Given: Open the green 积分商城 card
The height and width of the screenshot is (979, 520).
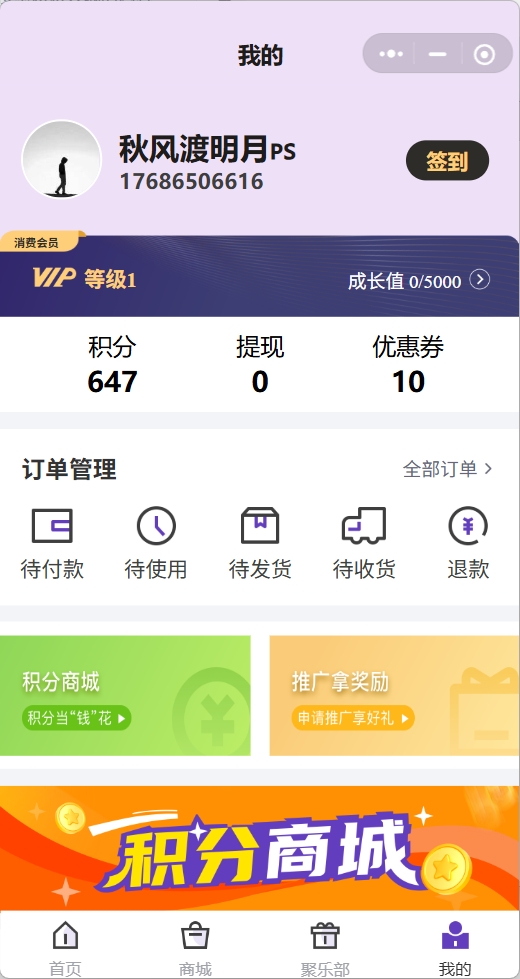Looking at the screenshot, I should click(x=125, y=696).
